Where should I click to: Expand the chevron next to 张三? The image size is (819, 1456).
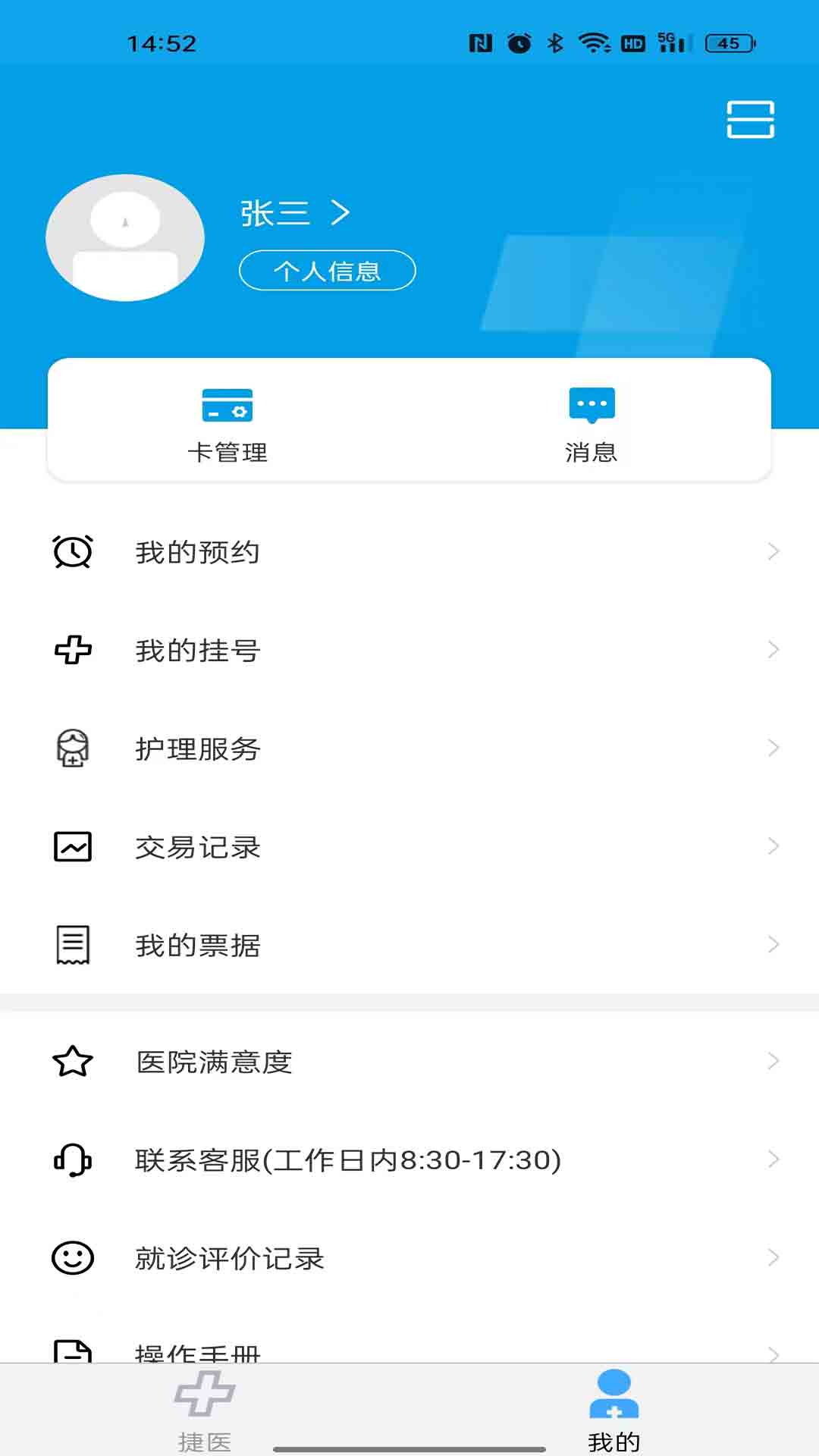pyautogui.click(x=340, y=213)
